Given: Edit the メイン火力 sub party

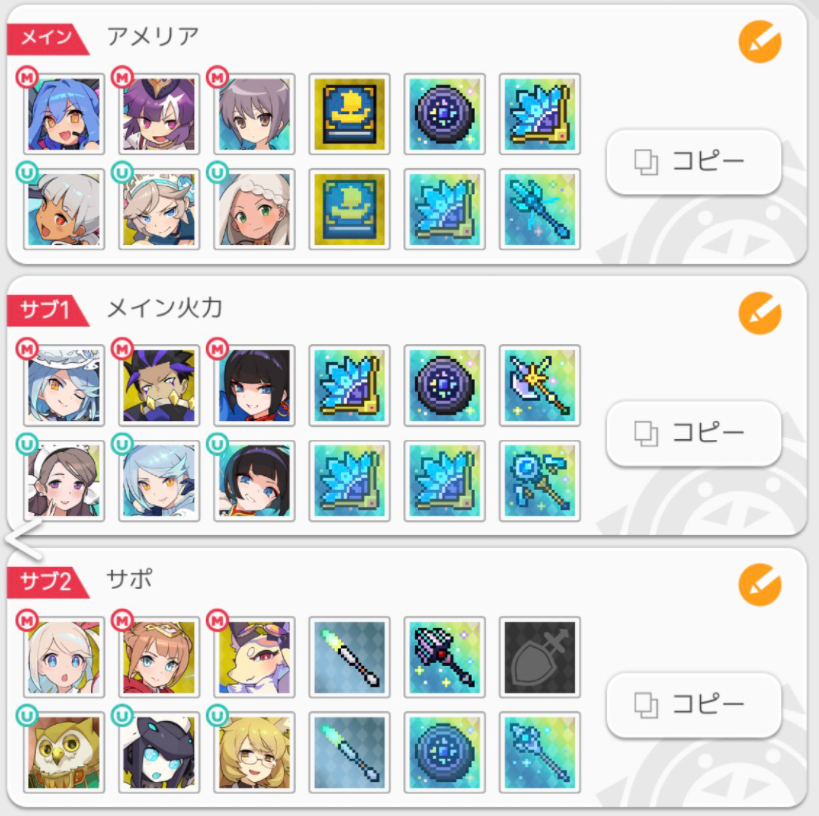Looking at the screenshot, I should 759,313.
